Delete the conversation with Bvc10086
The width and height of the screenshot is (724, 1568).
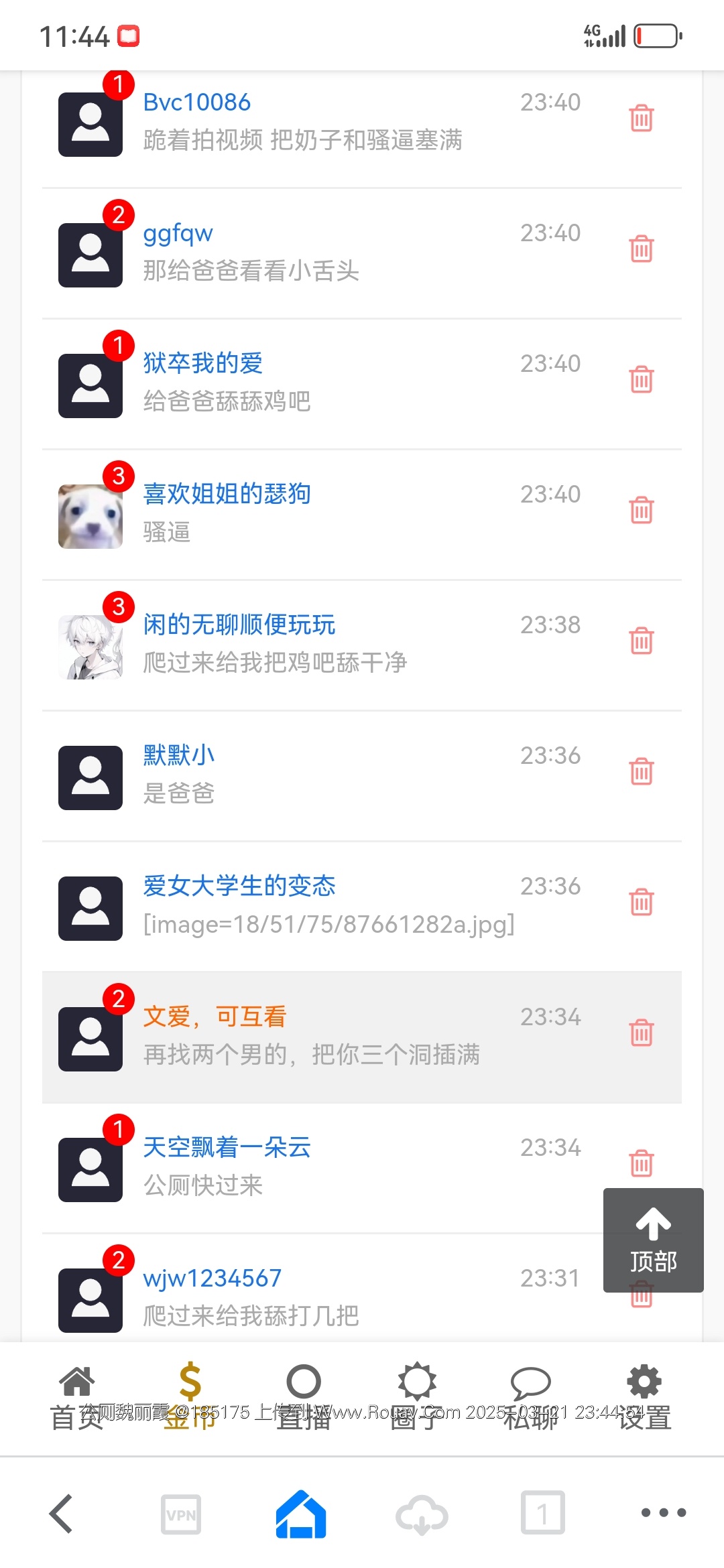(642, 119)
